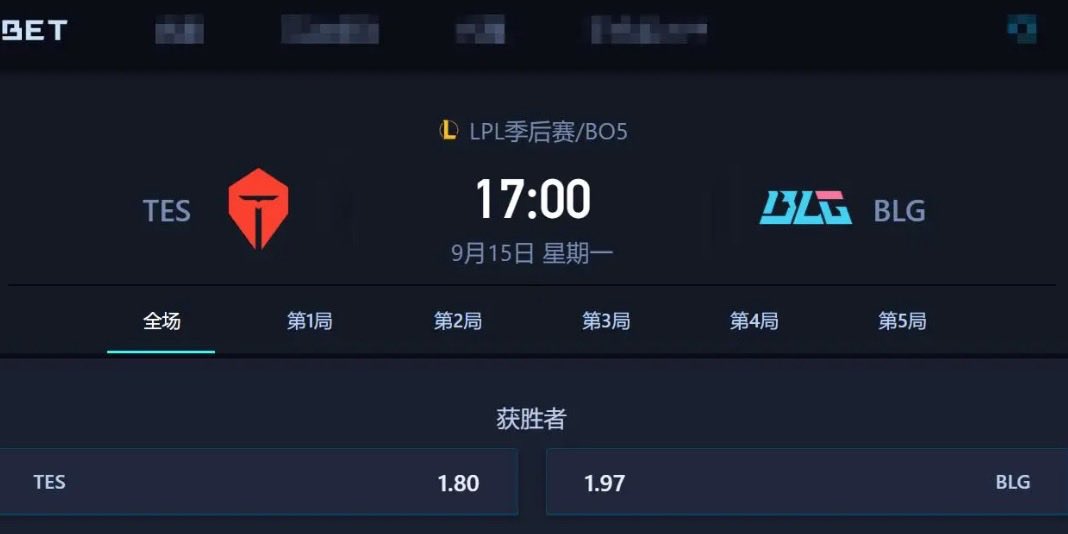Image resolution: width=1068 pixels, height=534 pixels.
Task: Select the 第2局 tab
Action: pyautogui.click(x=457, y=321)
